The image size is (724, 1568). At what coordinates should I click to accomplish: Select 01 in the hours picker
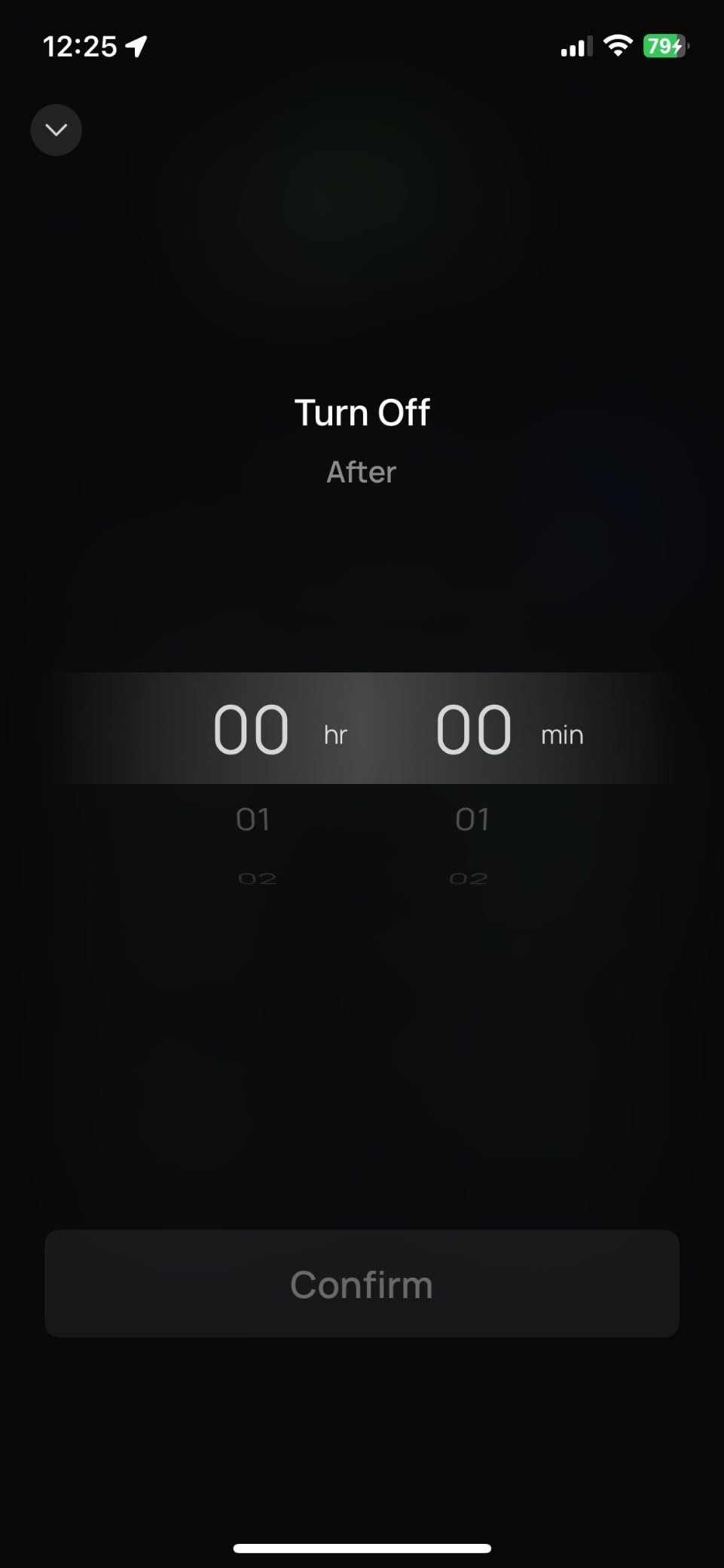click(x=252, y=819)
